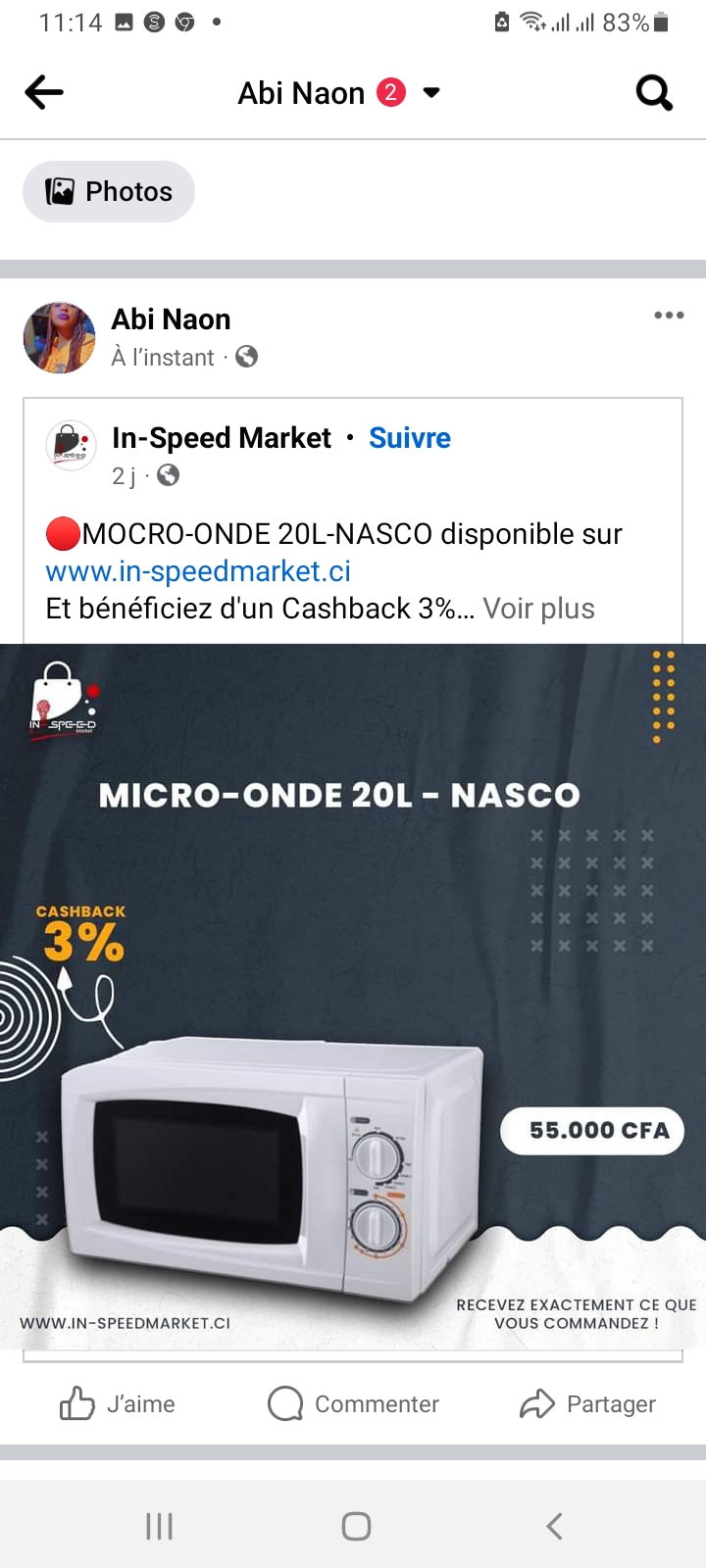Open the www.in-speedmarket.ci link
This screenshot has height=1568, width=706.
198,571
